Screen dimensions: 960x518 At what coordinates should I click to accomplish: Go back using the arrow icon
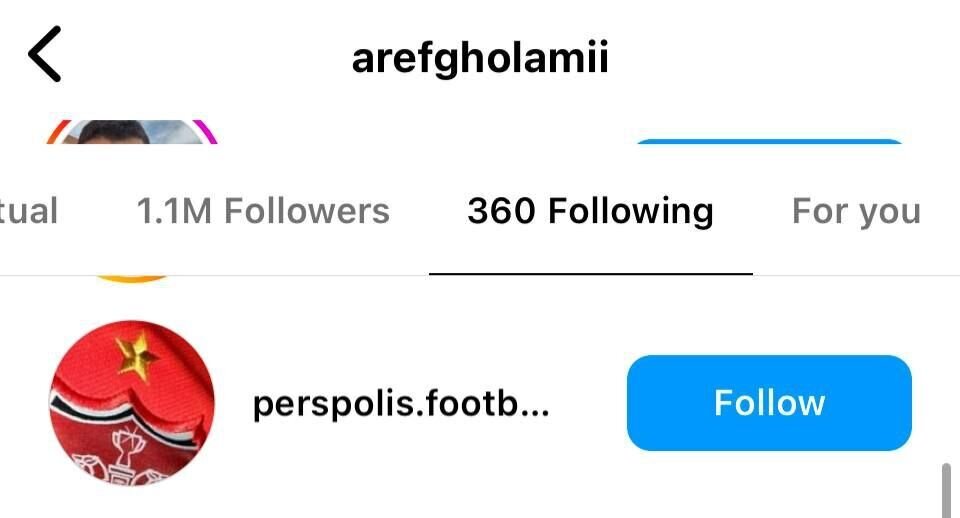point(45,55)
